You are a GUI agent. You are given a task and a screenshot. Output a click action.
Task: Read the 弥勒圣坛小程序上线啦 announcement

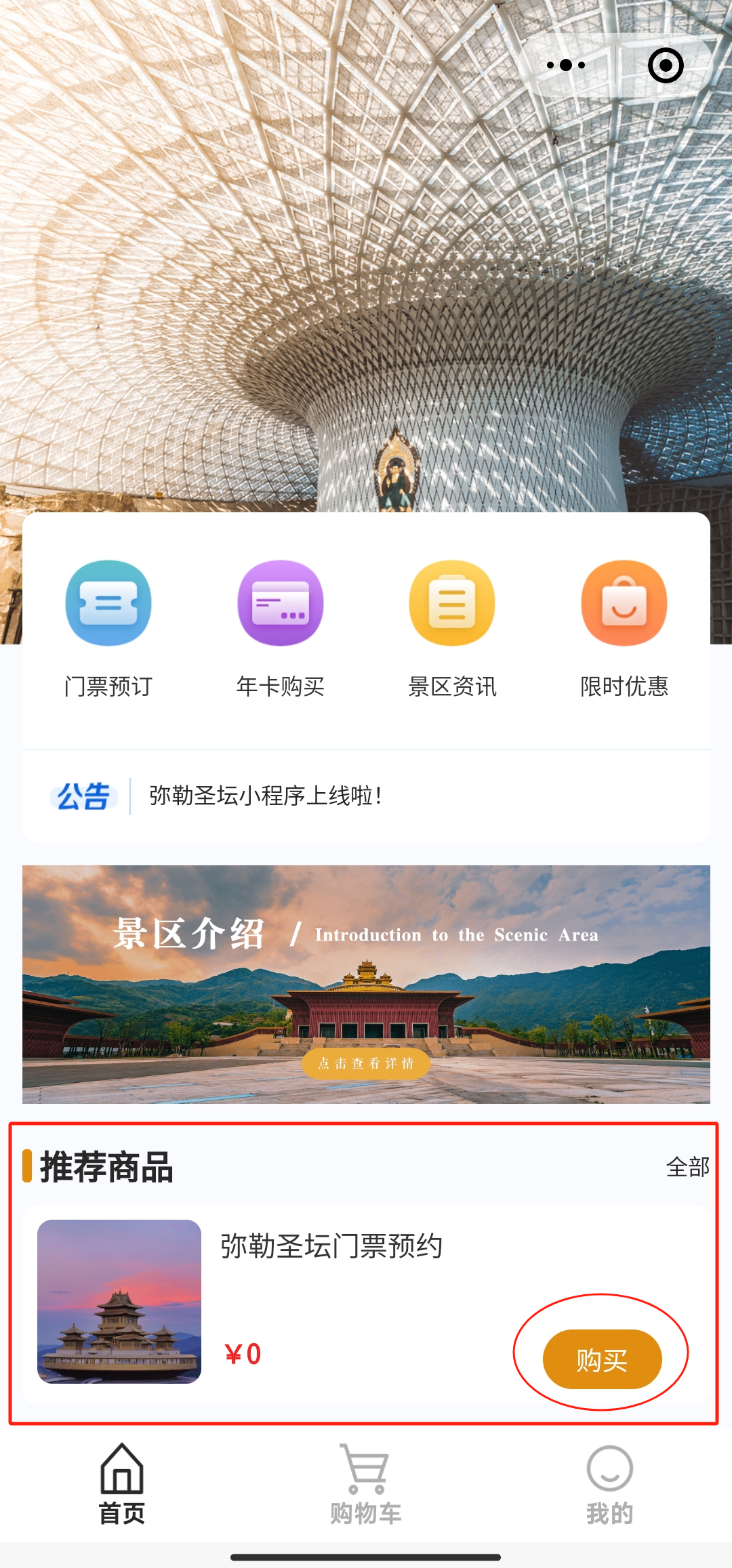266,796
